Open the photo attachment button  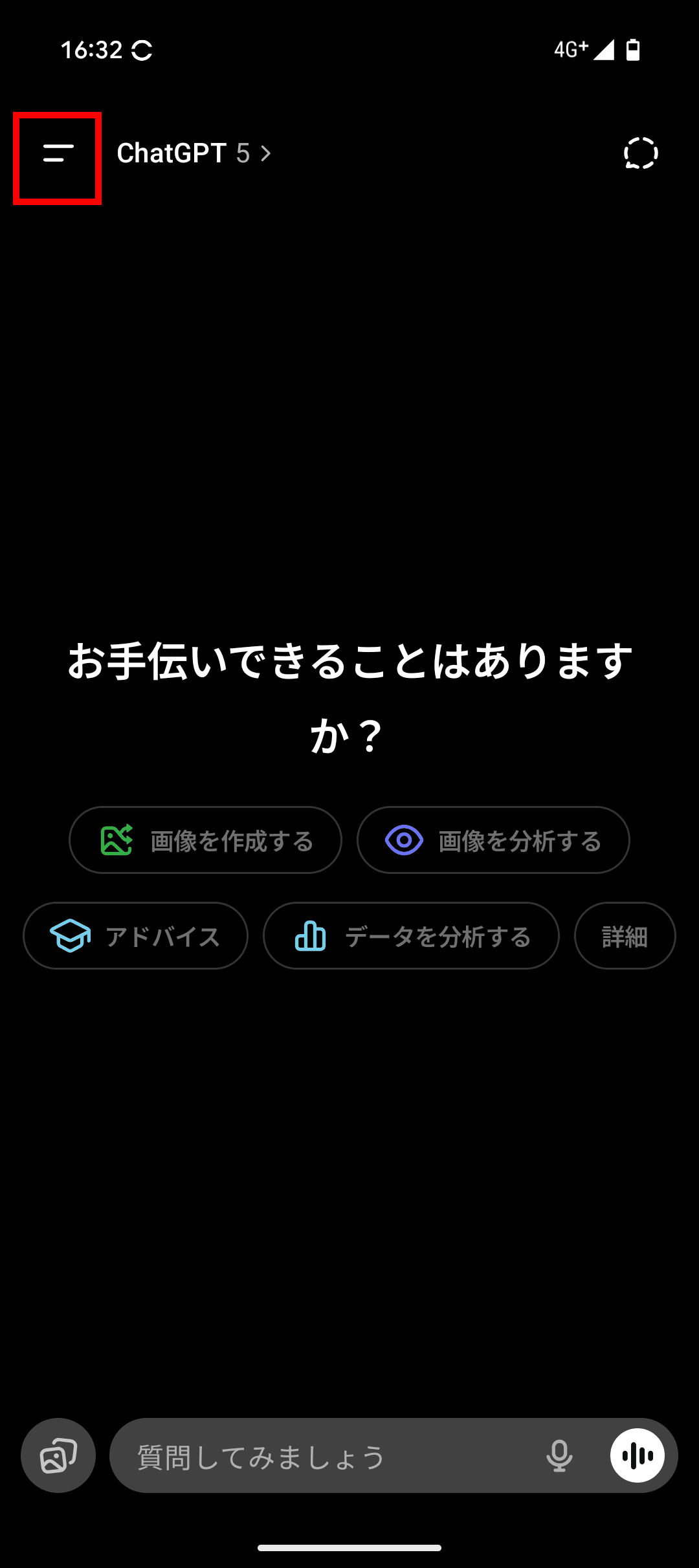58,1455
